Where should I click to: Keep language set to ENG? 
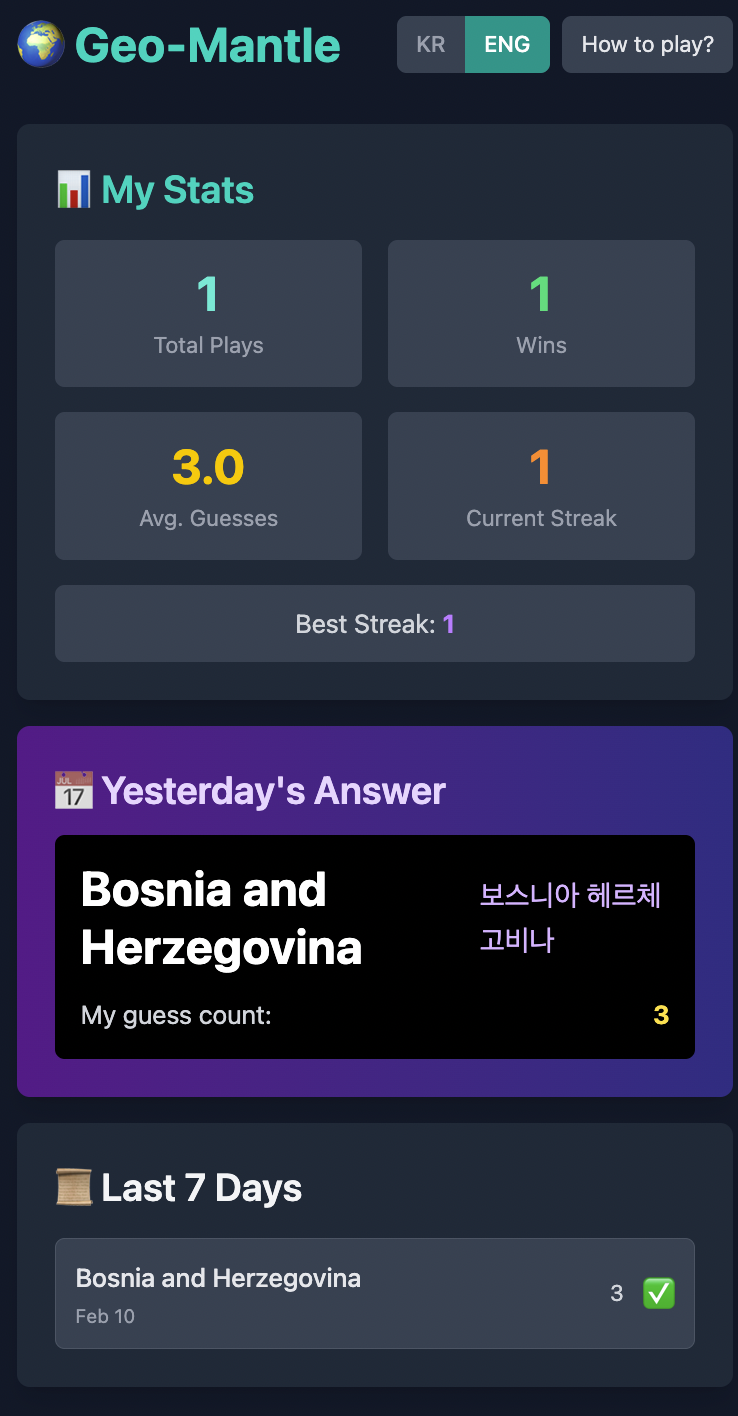coord(507,44)
